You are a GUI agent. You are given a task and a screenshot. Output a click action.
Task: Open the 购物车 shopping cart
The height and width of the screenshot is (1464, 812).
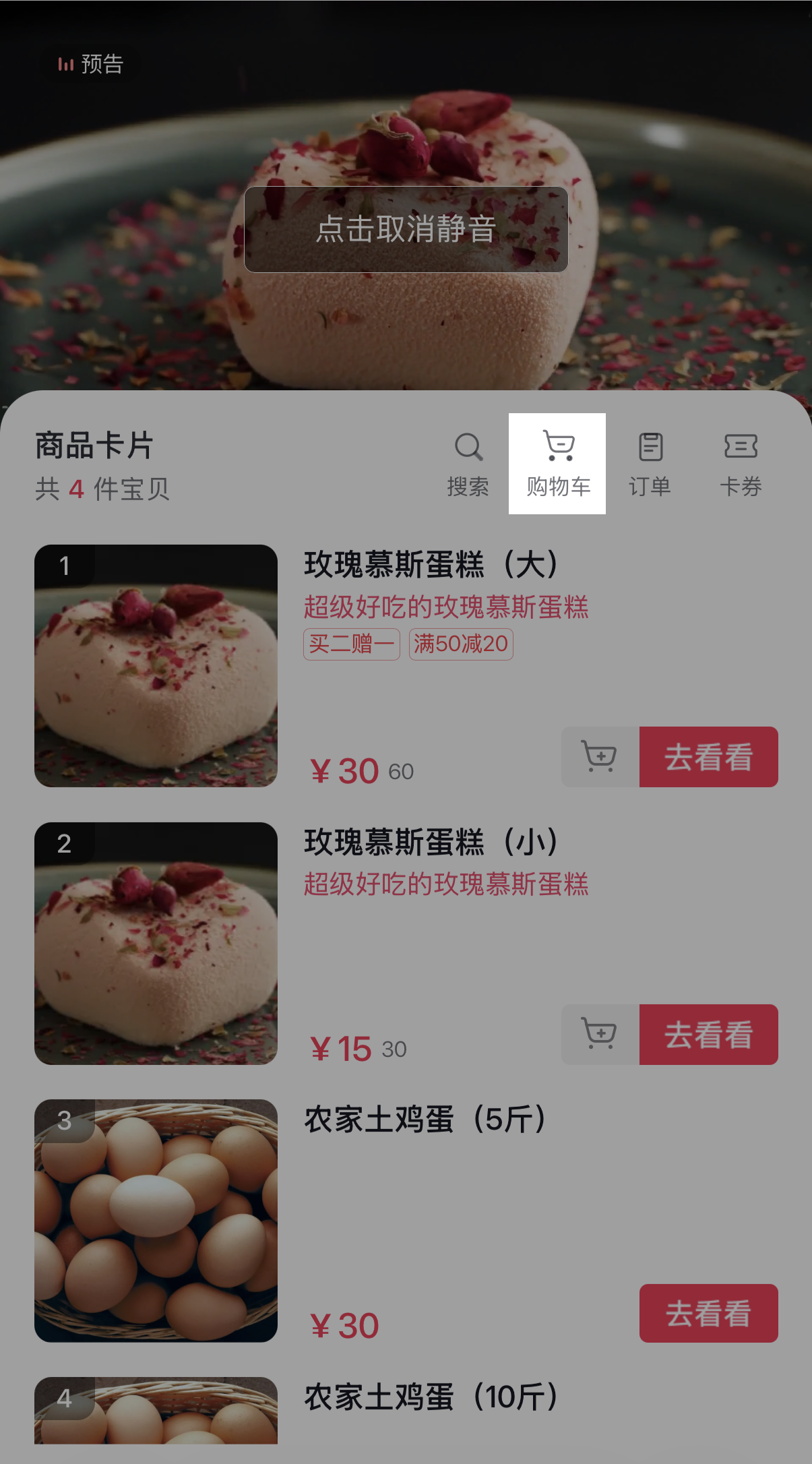pos(557,464)
